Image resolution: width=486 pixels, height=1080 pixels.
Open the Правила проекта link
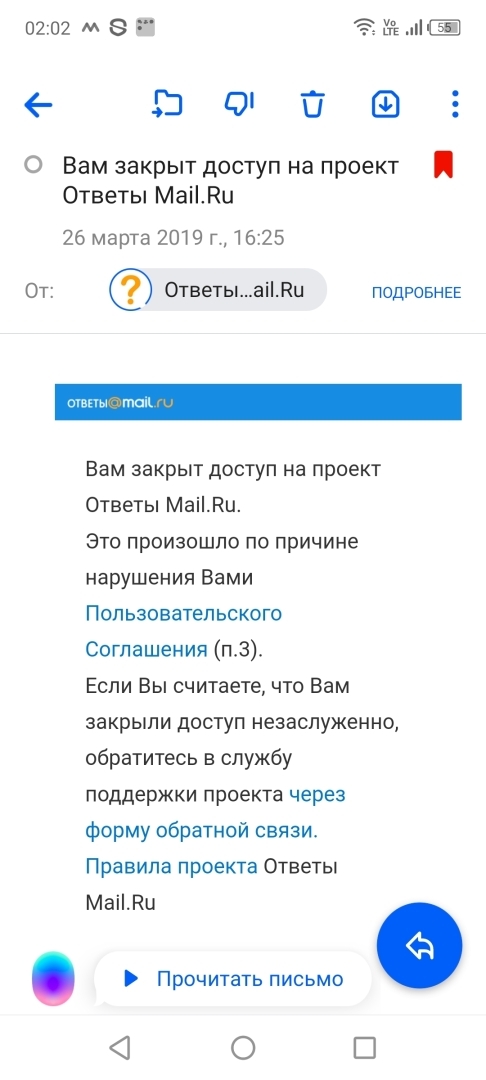tap(171, 866)
